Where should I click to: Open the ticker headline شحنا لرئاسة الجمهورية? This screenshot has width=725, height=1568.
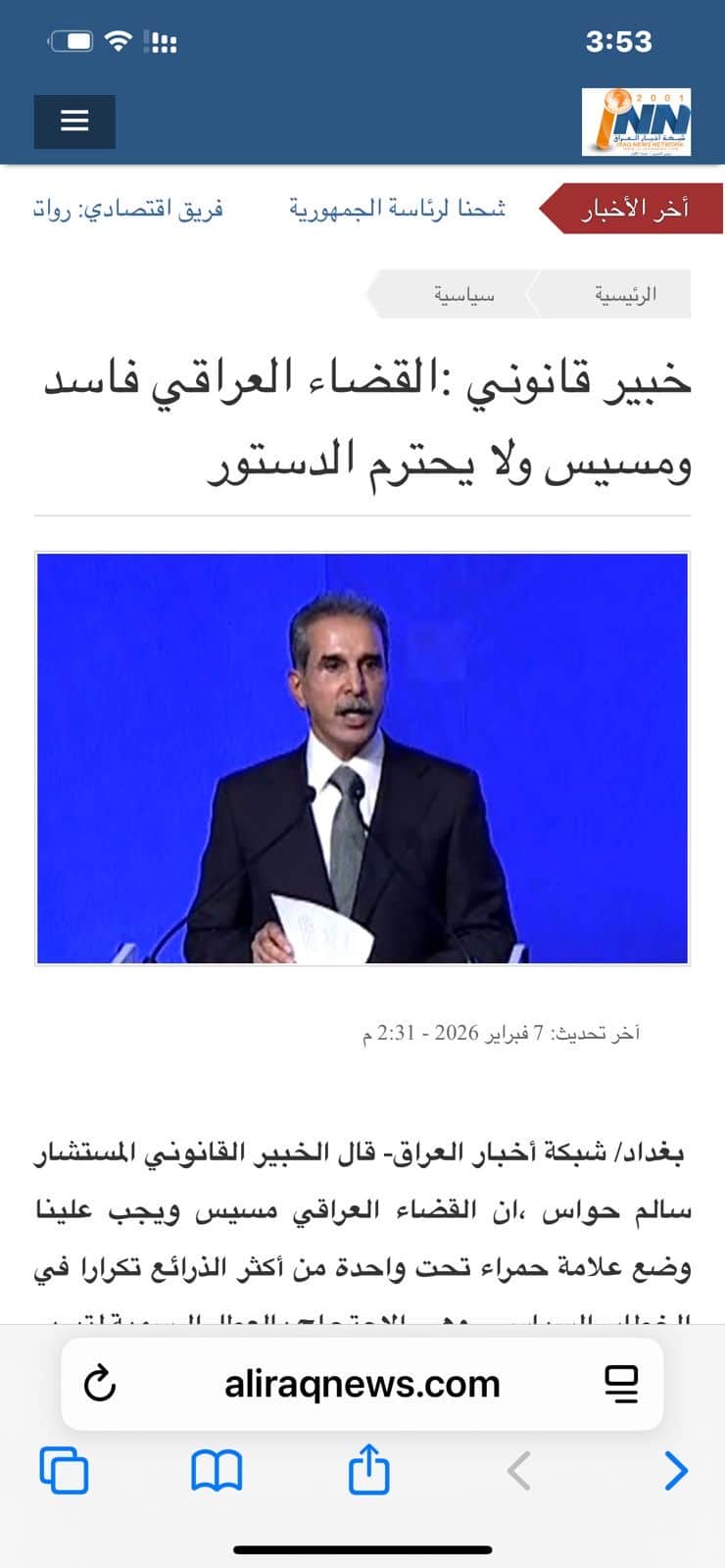point(397,209)
